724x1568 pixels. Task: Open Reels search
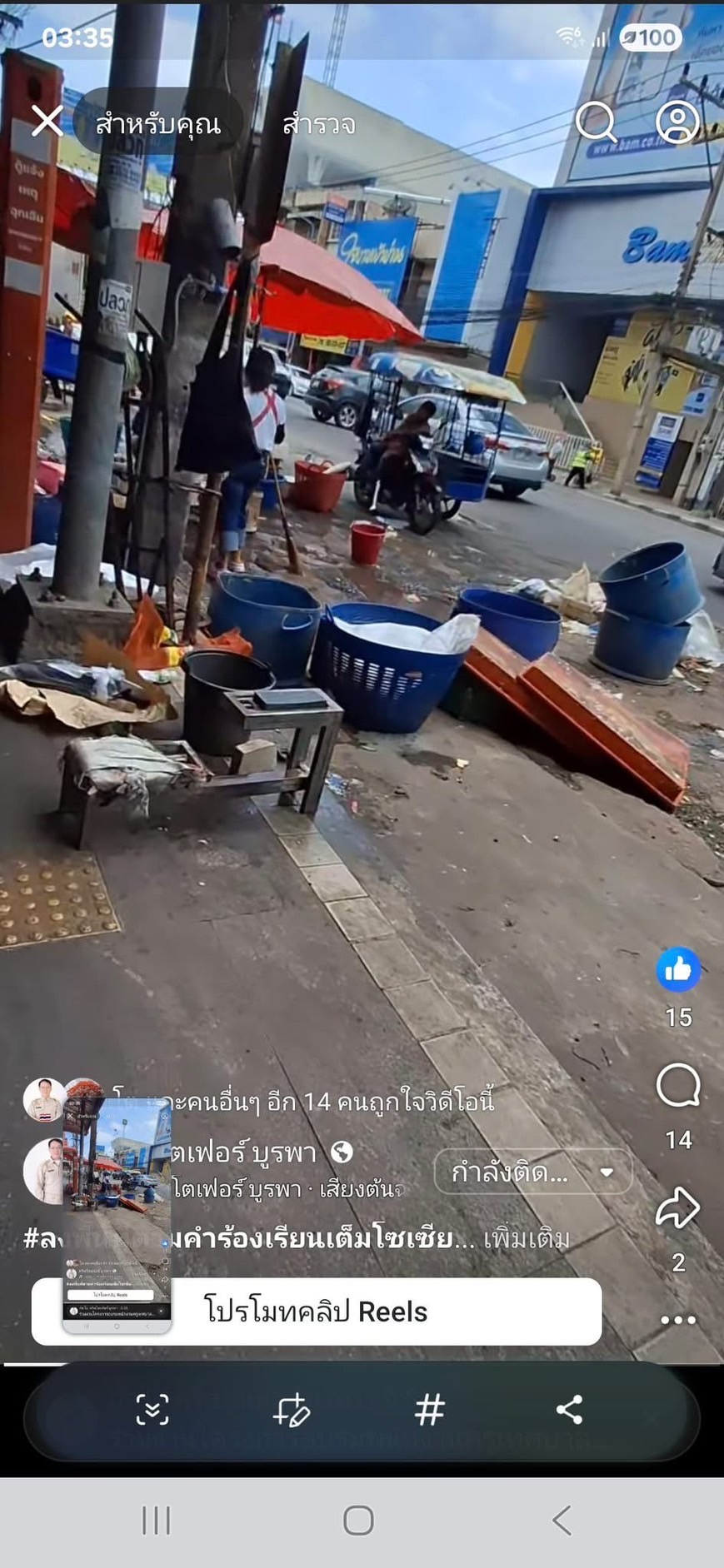[596, 122]
